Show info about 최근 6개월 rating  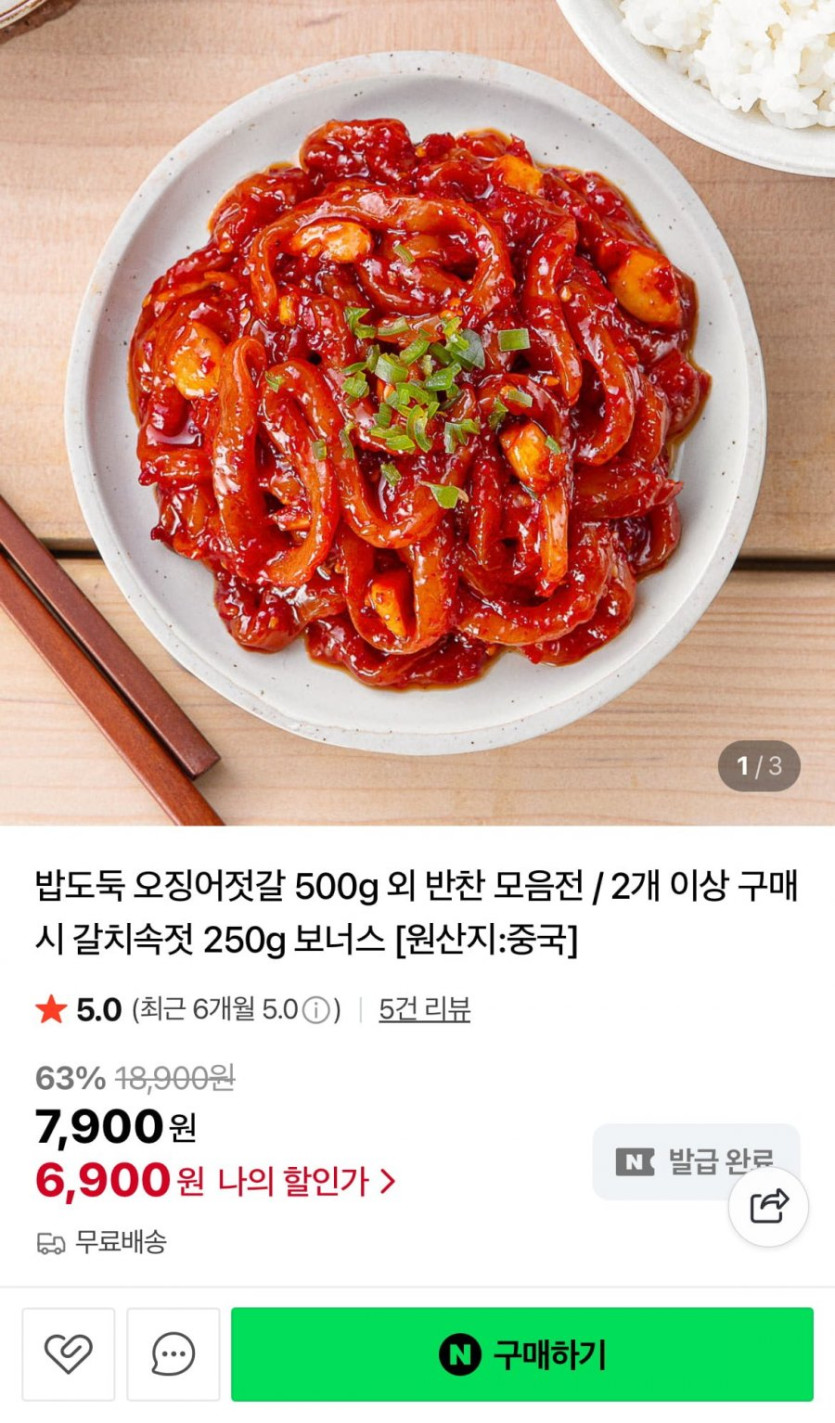[x=316, y=1011]
